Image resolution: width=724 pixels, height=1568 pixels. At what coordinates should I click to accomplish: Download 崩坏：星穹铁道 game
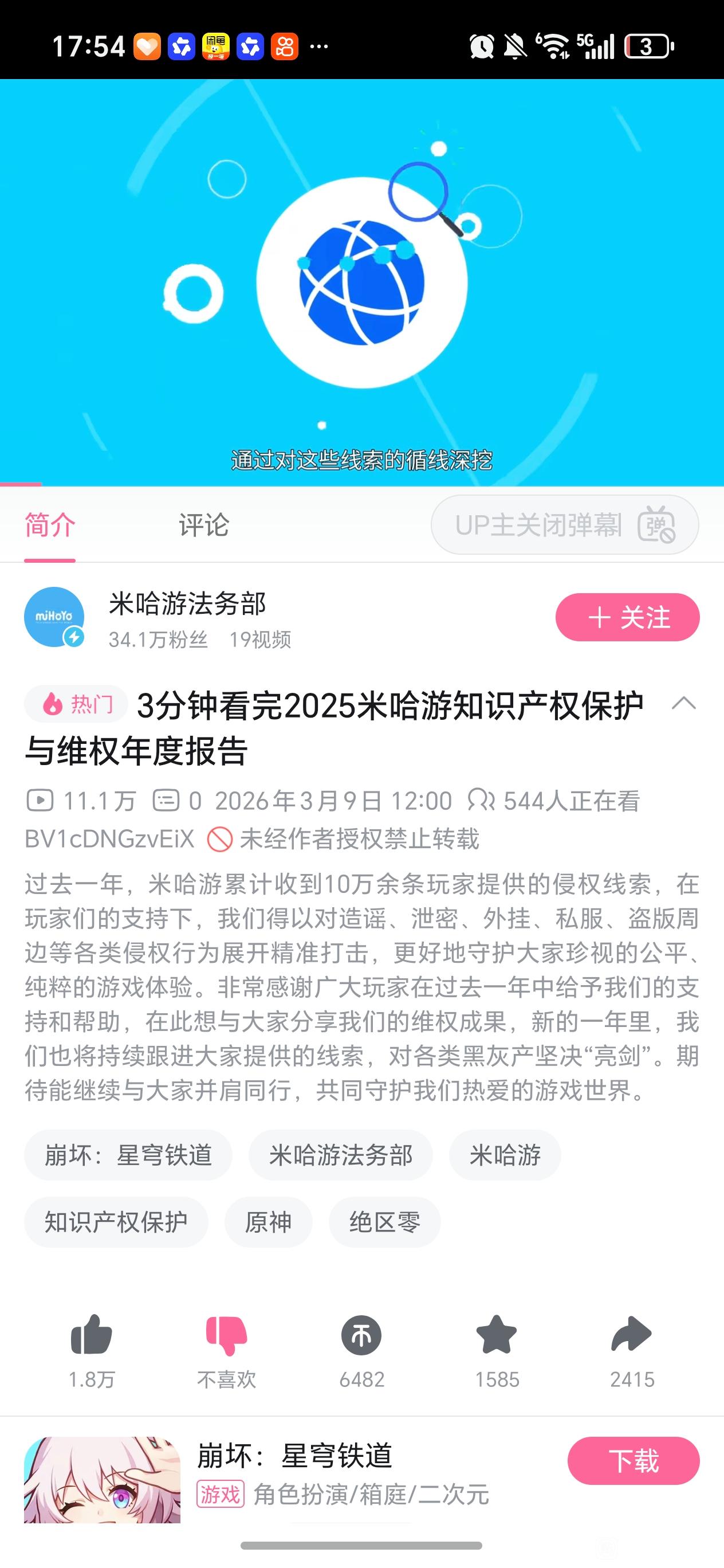[634, 1461]
